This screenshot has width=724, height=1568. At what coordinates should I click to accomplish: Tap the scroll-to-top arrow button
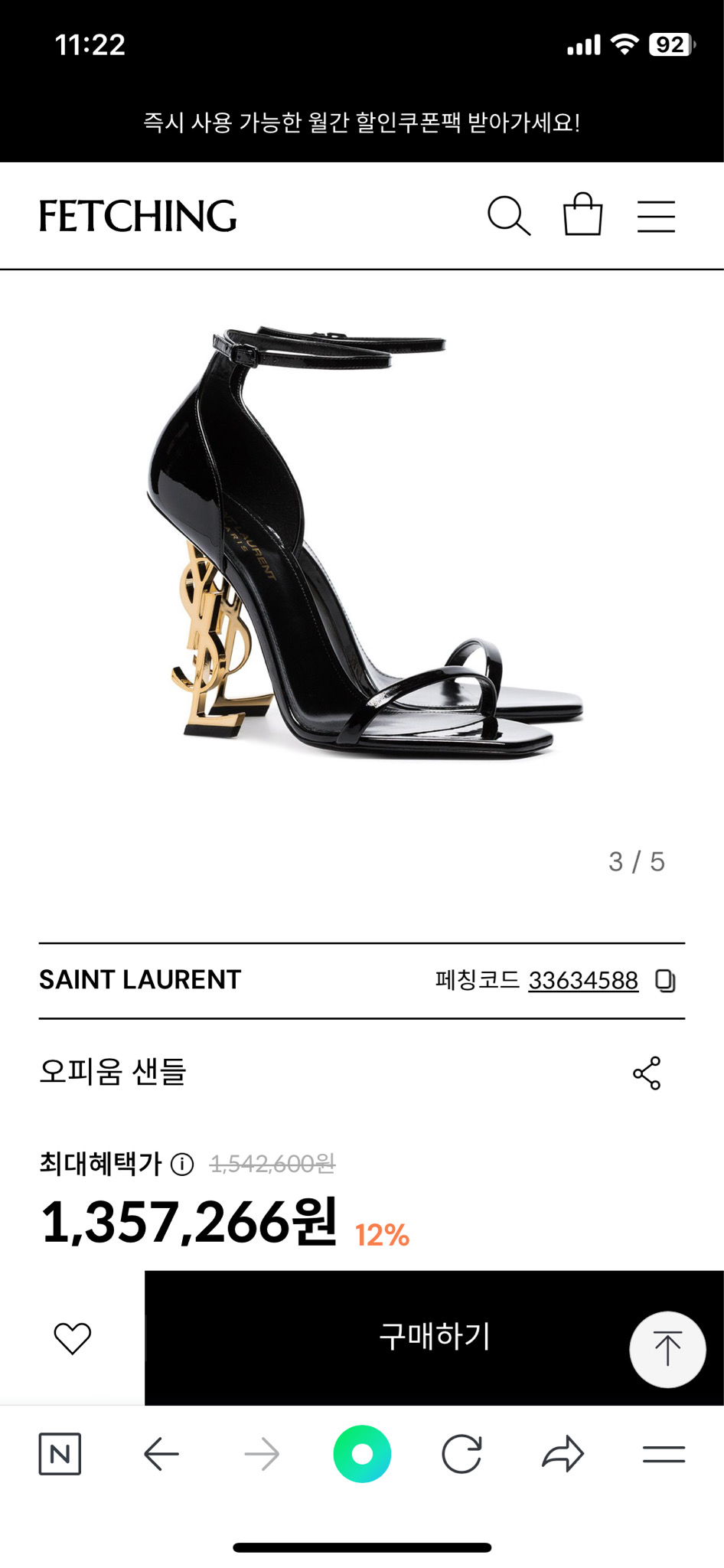click(667, 1349)
